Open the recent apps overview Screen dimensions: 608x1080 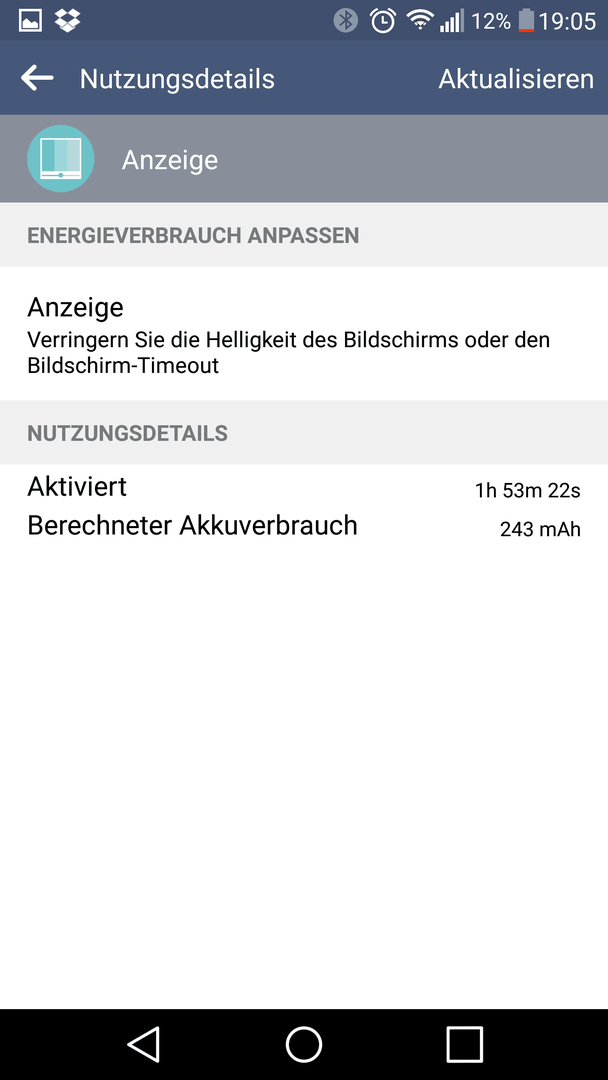(x=464, y=1044)
